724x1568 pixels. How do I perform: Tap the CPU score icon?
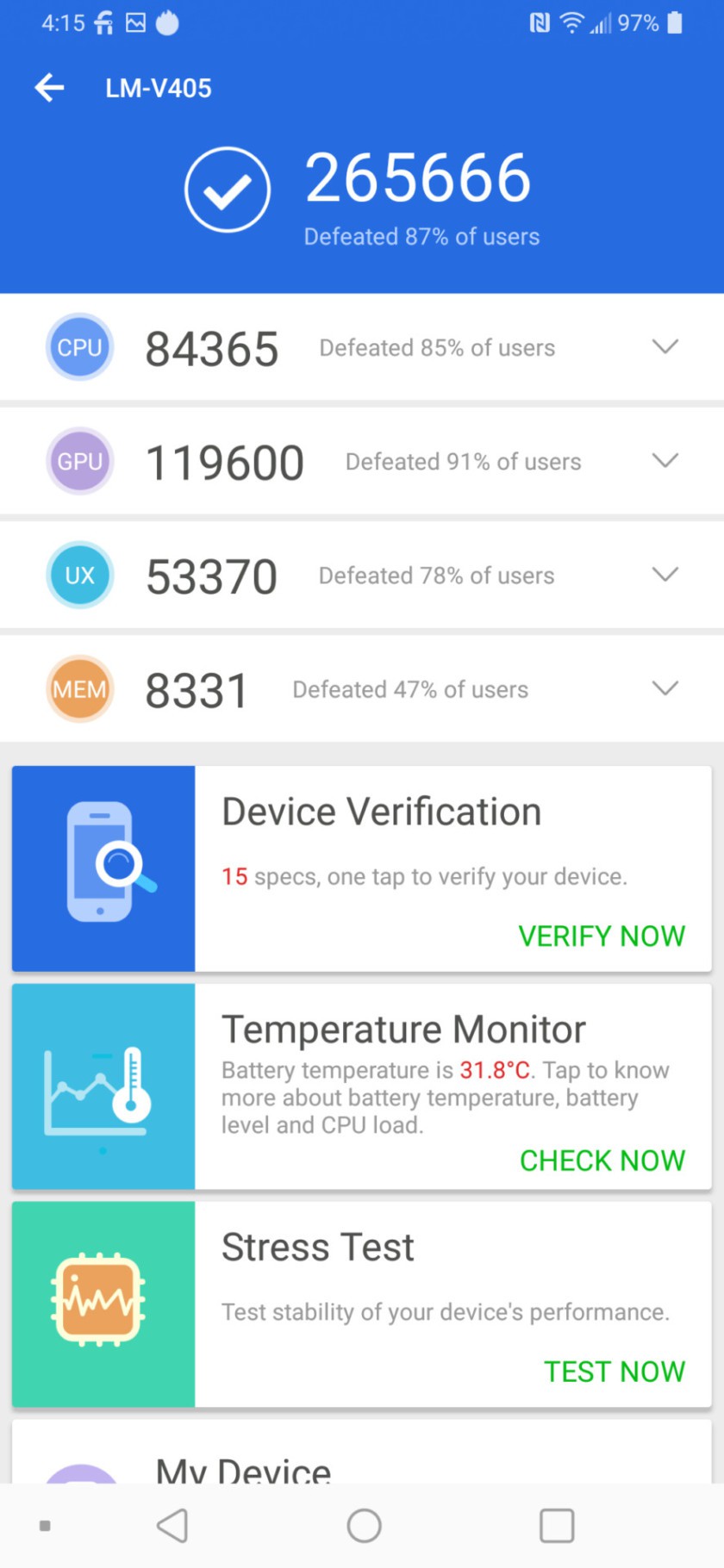[x=79, y=347]
